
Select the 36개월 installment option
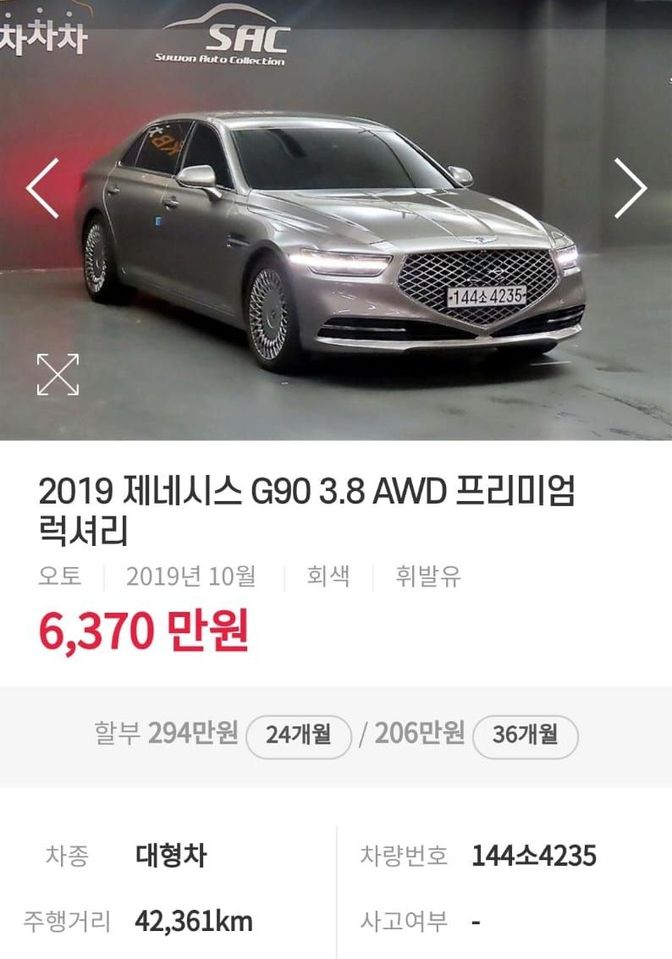click(x=525, y=737)
